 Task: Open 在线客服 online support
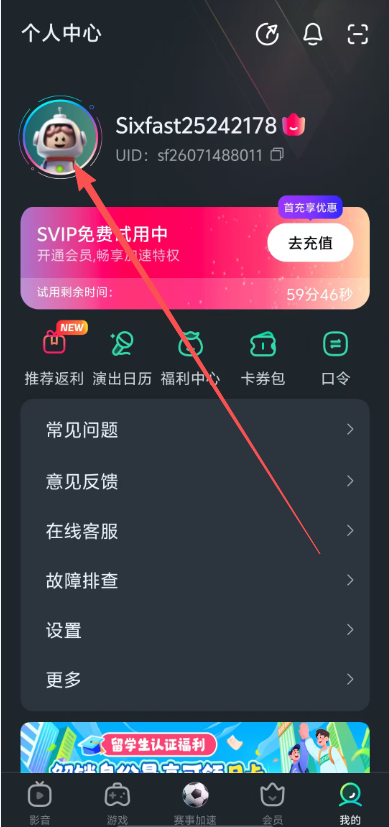pyautogui.click(x=195, y=531)
